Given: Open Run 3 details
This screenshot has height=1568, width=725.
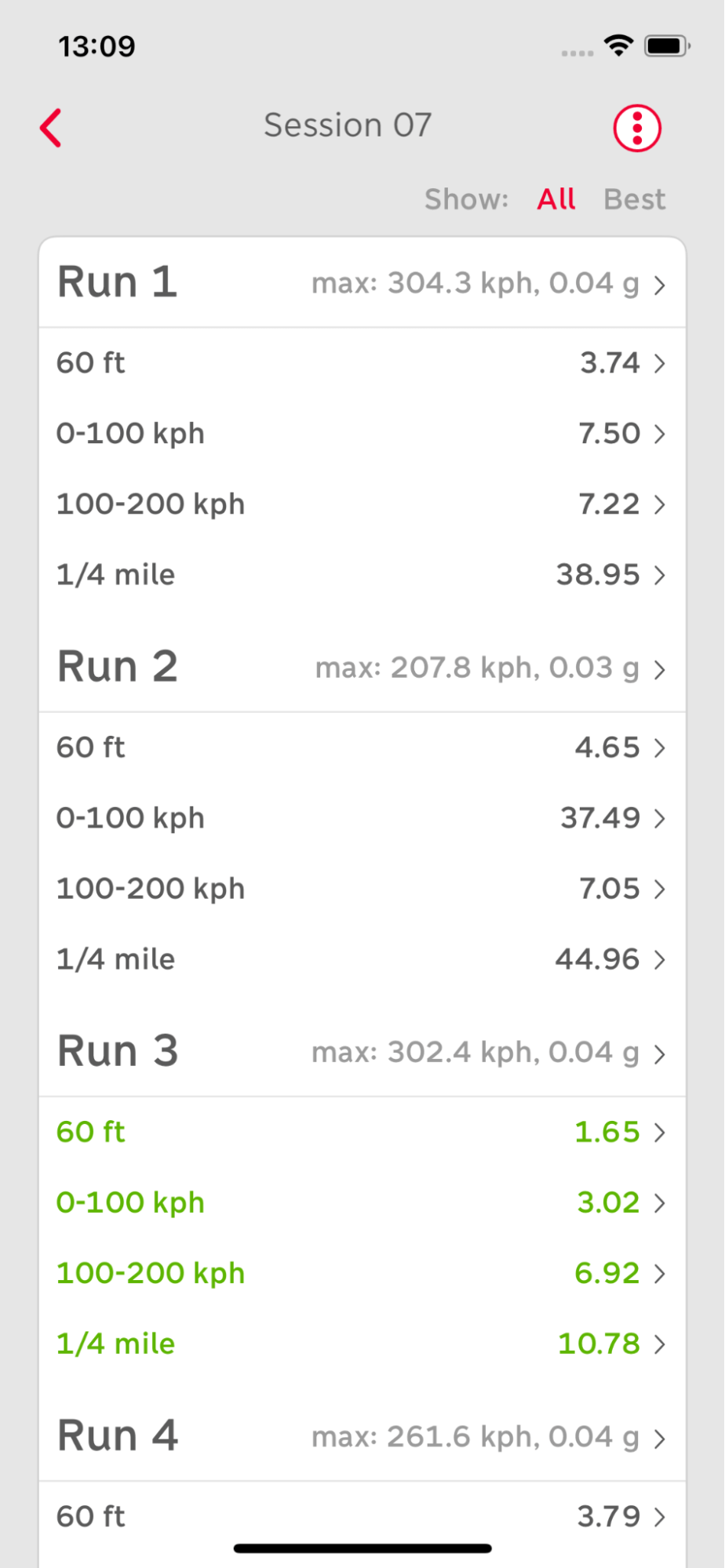Looking at the screenshot, I should pos(362,1052).
